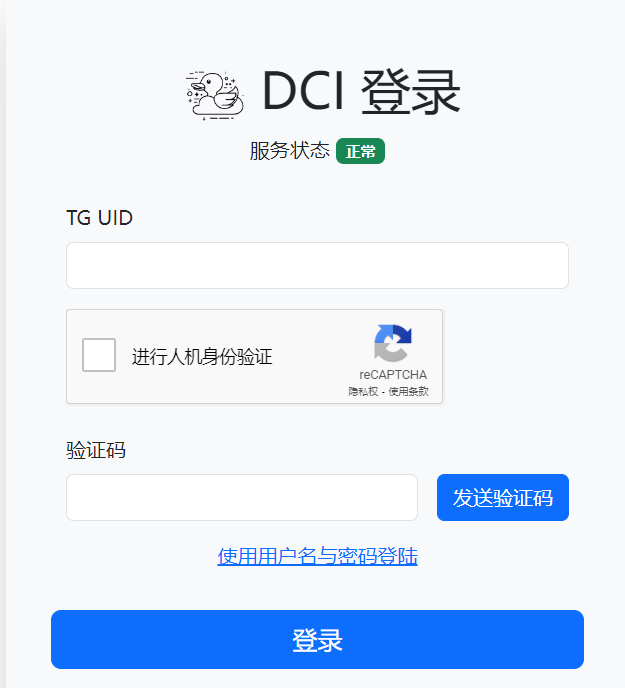Open reCAPTCHA 隐私权 link
The image size is (625, 688).
point(365,392)
